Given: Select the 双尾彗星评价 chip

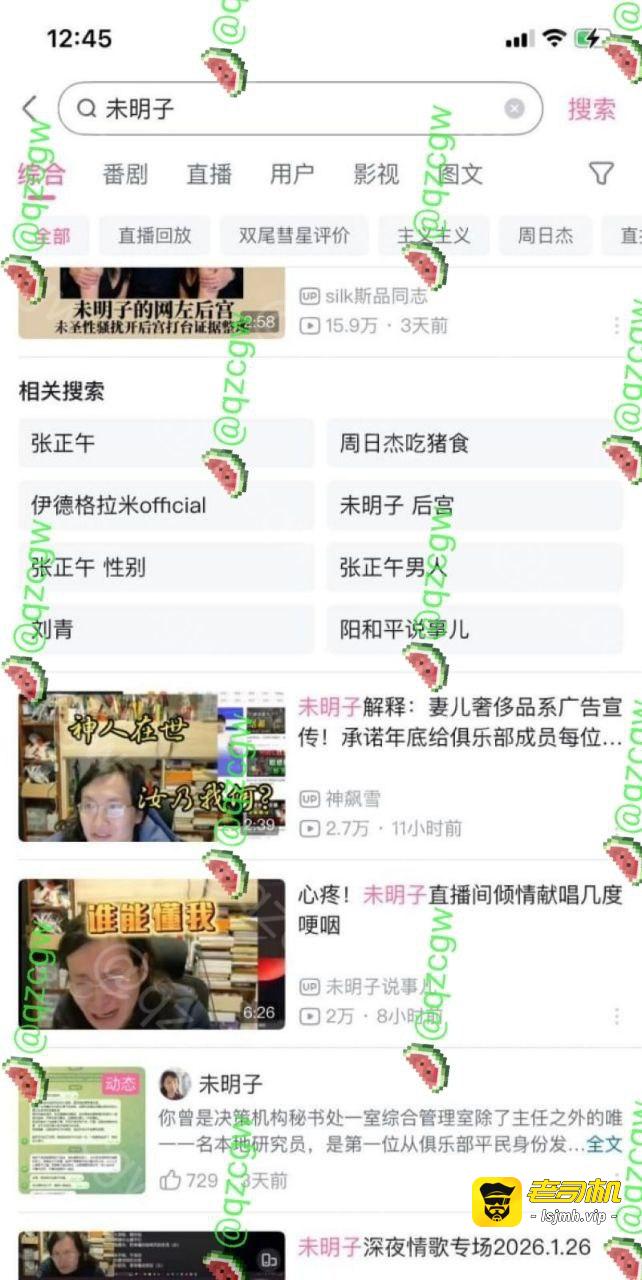Looking at the screenshot, I should coord(294,236).
